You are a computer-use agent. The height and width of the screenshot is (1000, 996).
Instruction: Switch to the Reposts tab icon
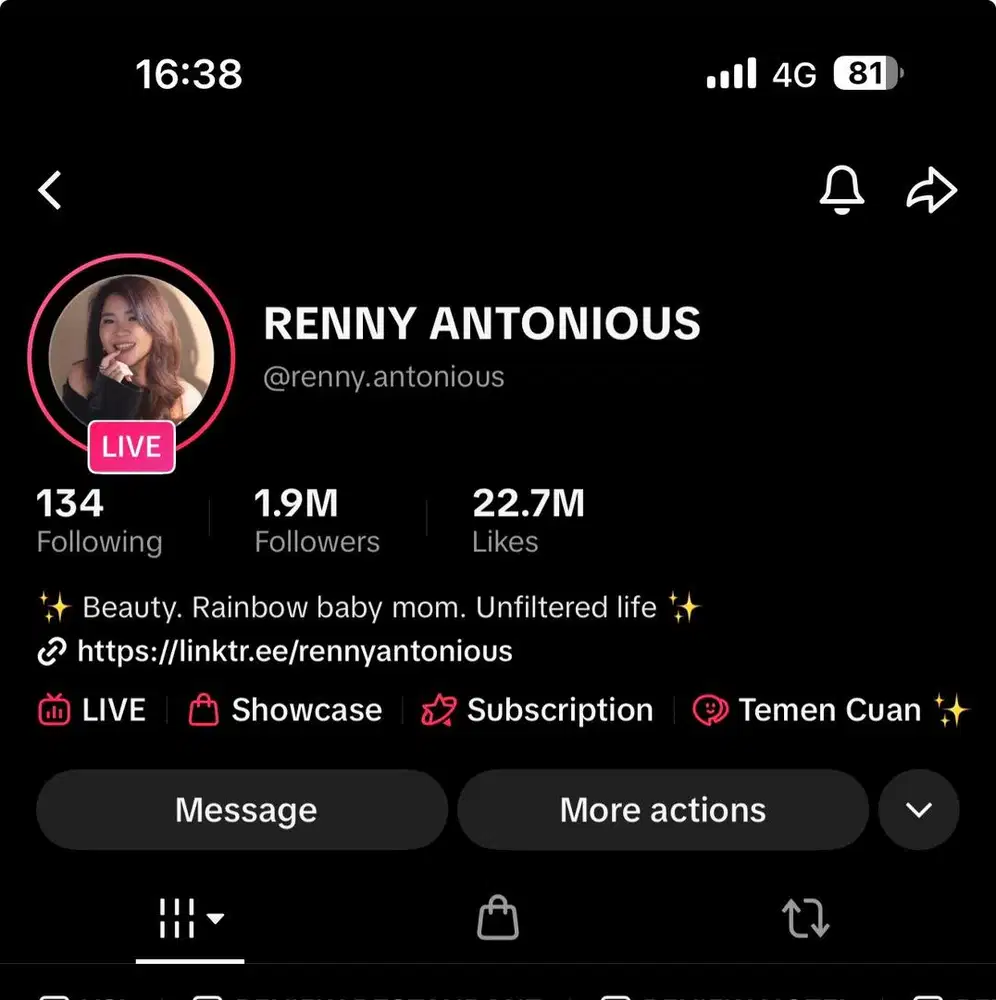click(x=806, y=917)
